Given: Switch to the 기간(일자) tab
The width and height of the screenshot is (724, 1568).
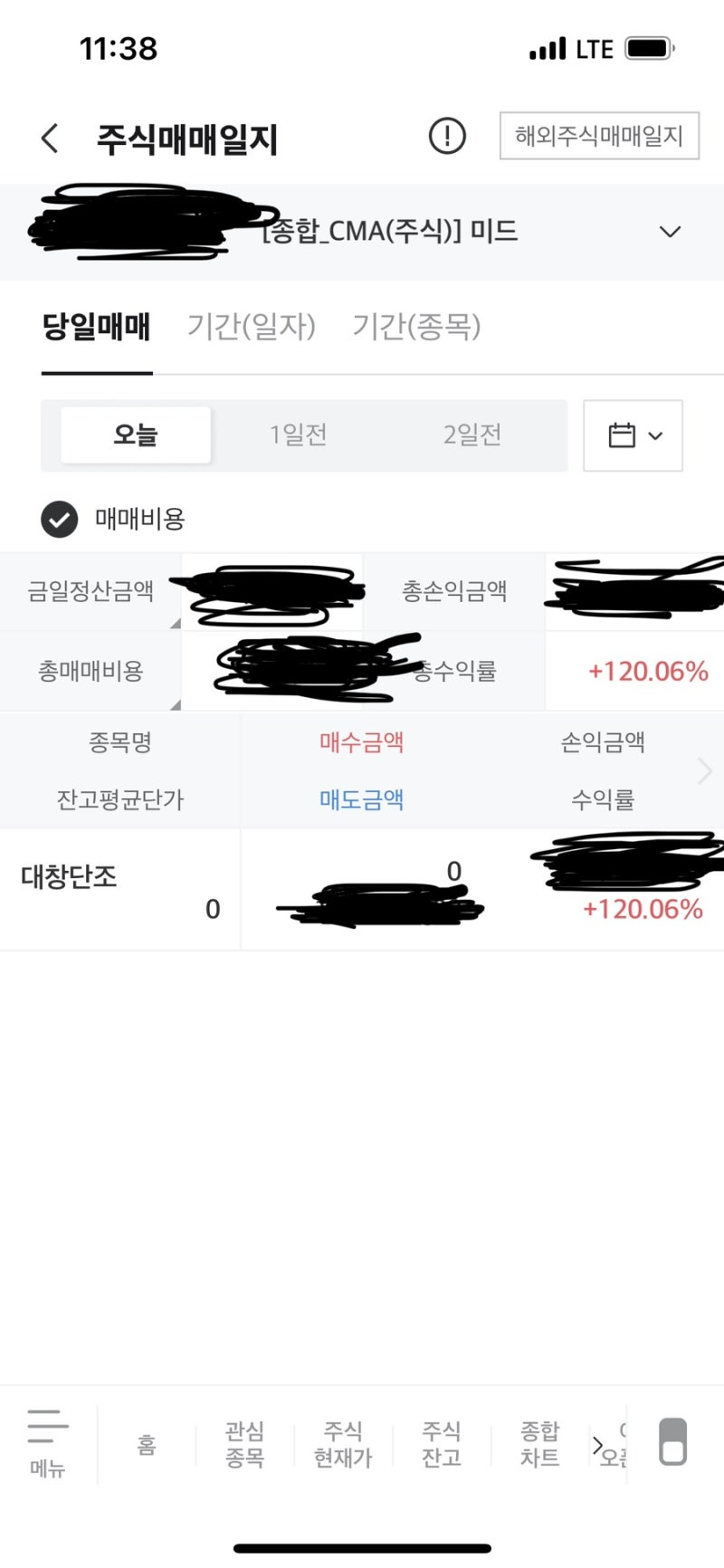Looking at the screenshot, I should pos(252,328).
